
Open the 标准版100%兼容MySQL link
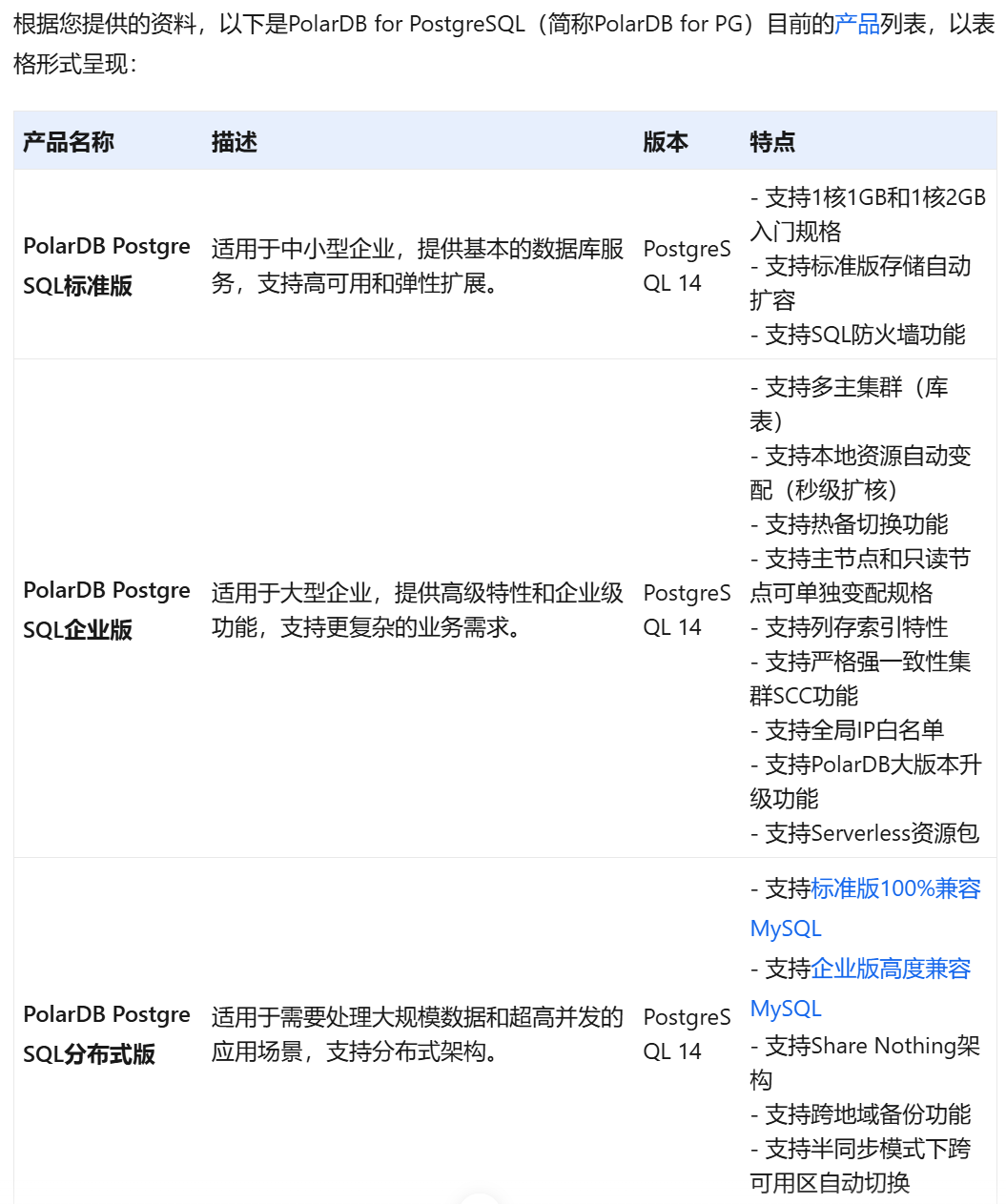coord(894,888)
